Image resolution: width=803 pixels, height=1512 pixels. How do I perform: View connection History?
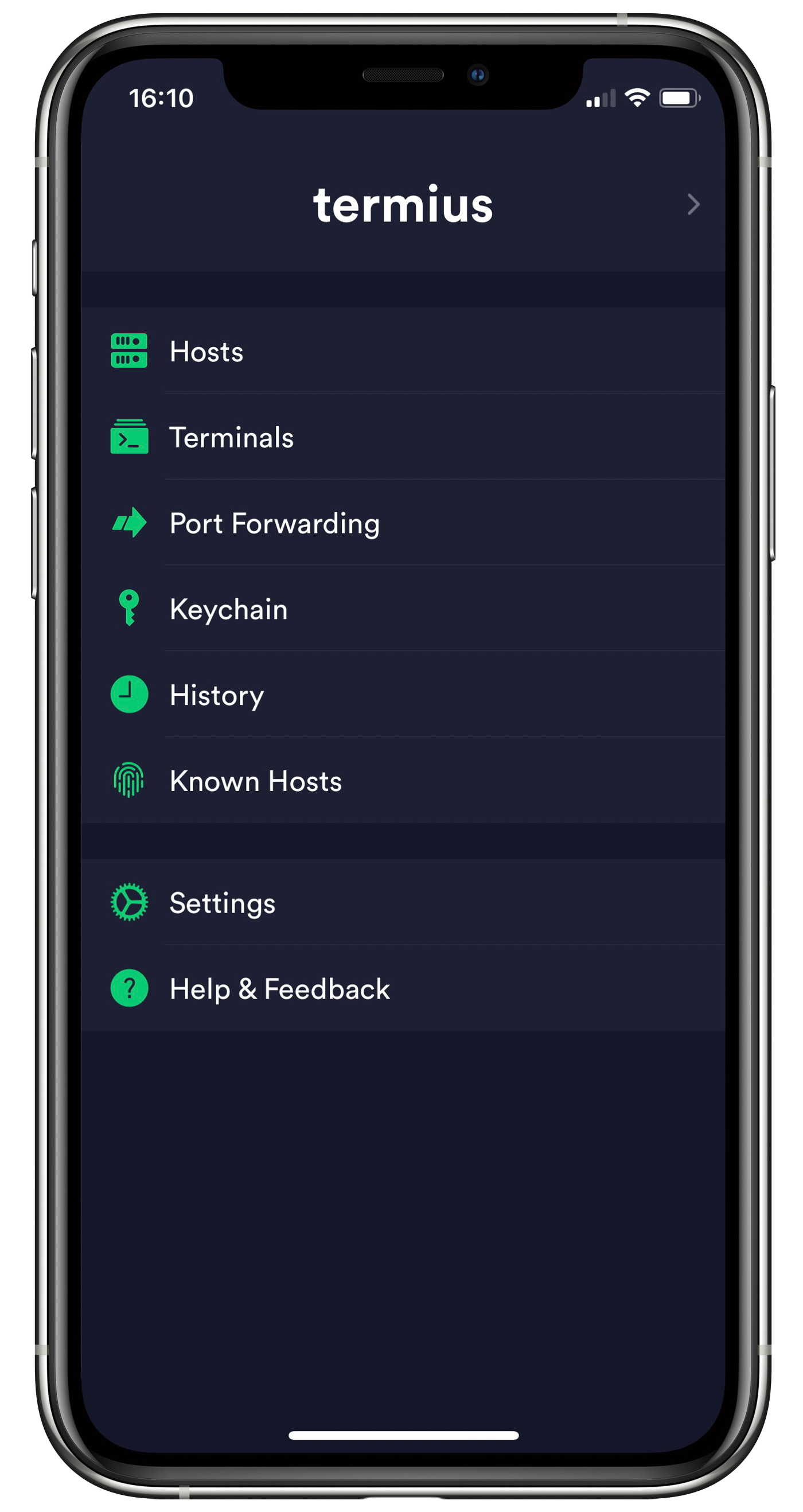(x=403, y=694)
